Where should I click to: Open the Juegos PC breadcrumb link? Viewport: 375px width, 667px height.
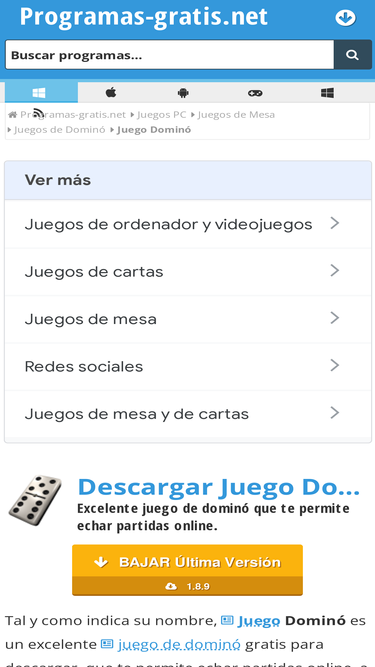[x=162, y=114]
